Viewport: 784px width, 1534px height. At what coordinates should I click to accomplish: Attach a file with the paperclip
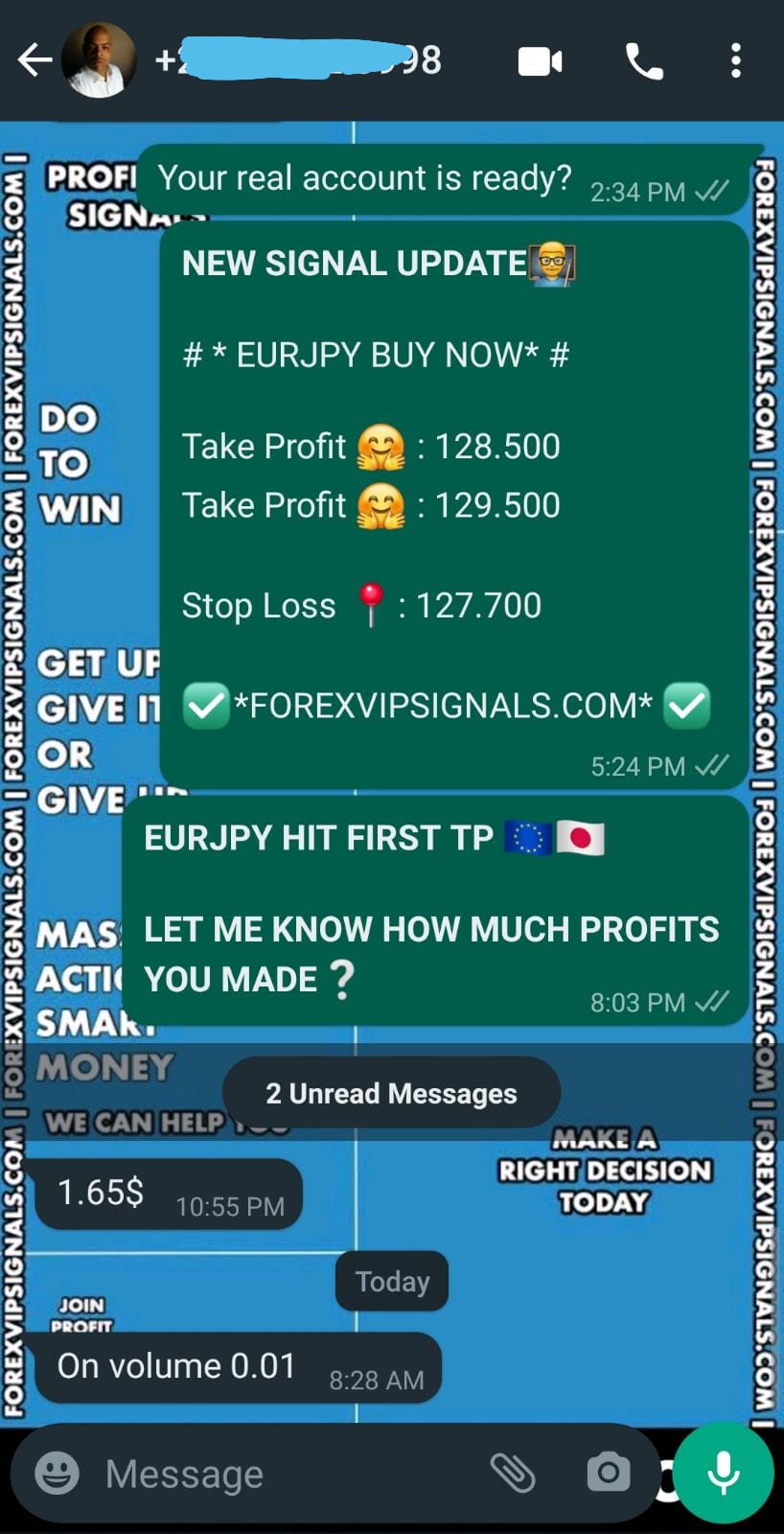pos(512,1473)
